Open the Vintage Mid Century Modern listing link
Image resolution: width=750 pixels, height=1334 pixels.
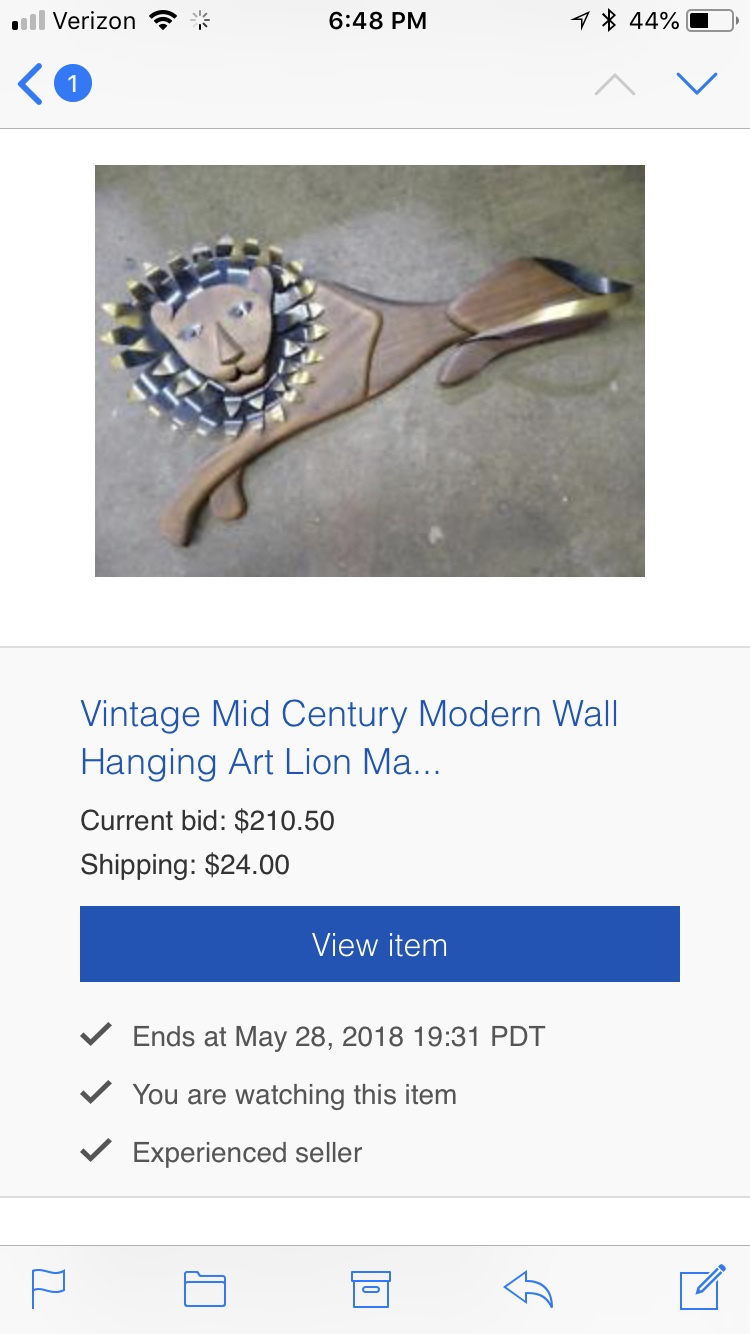click(x=349, y=738)
